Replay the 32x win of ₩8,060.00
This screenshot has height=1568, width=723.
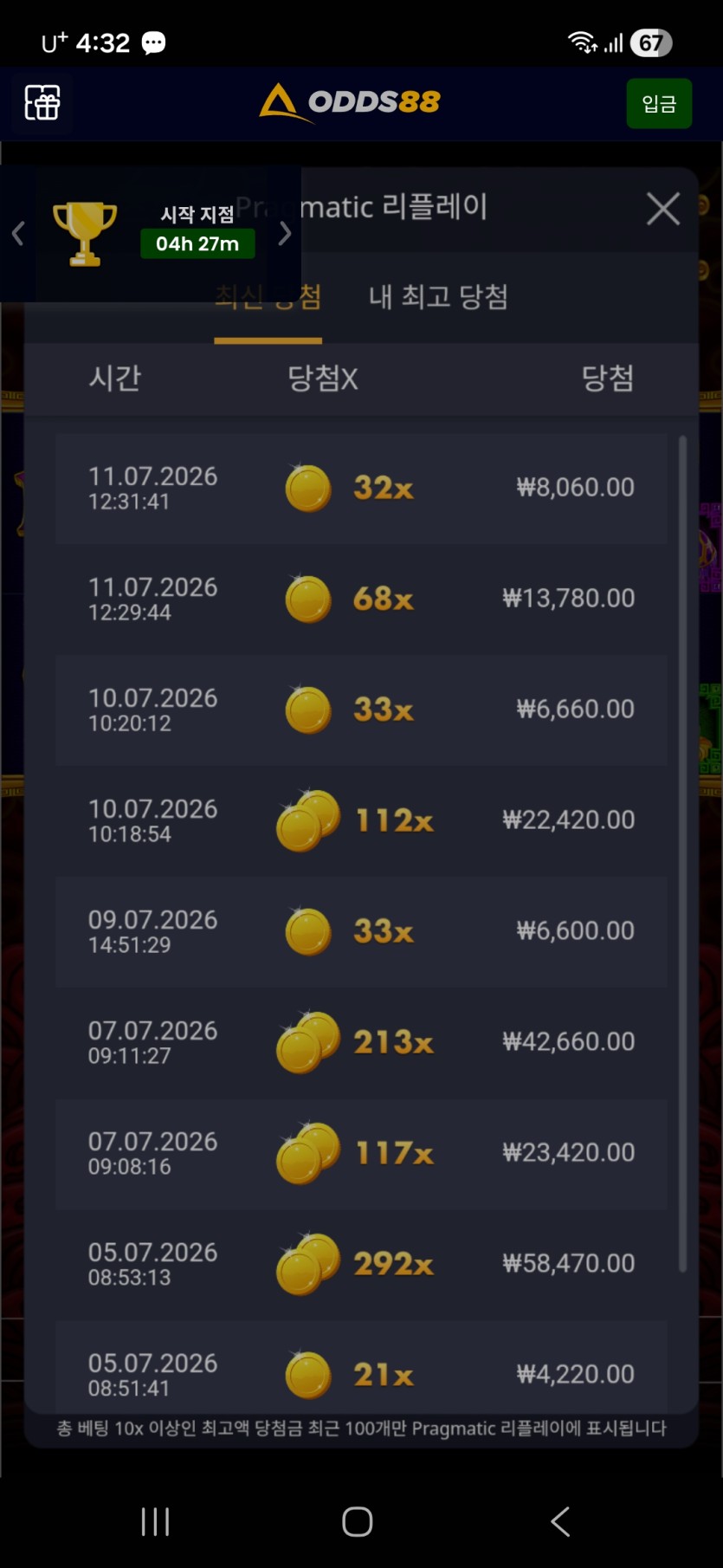(x=361, y=489)
